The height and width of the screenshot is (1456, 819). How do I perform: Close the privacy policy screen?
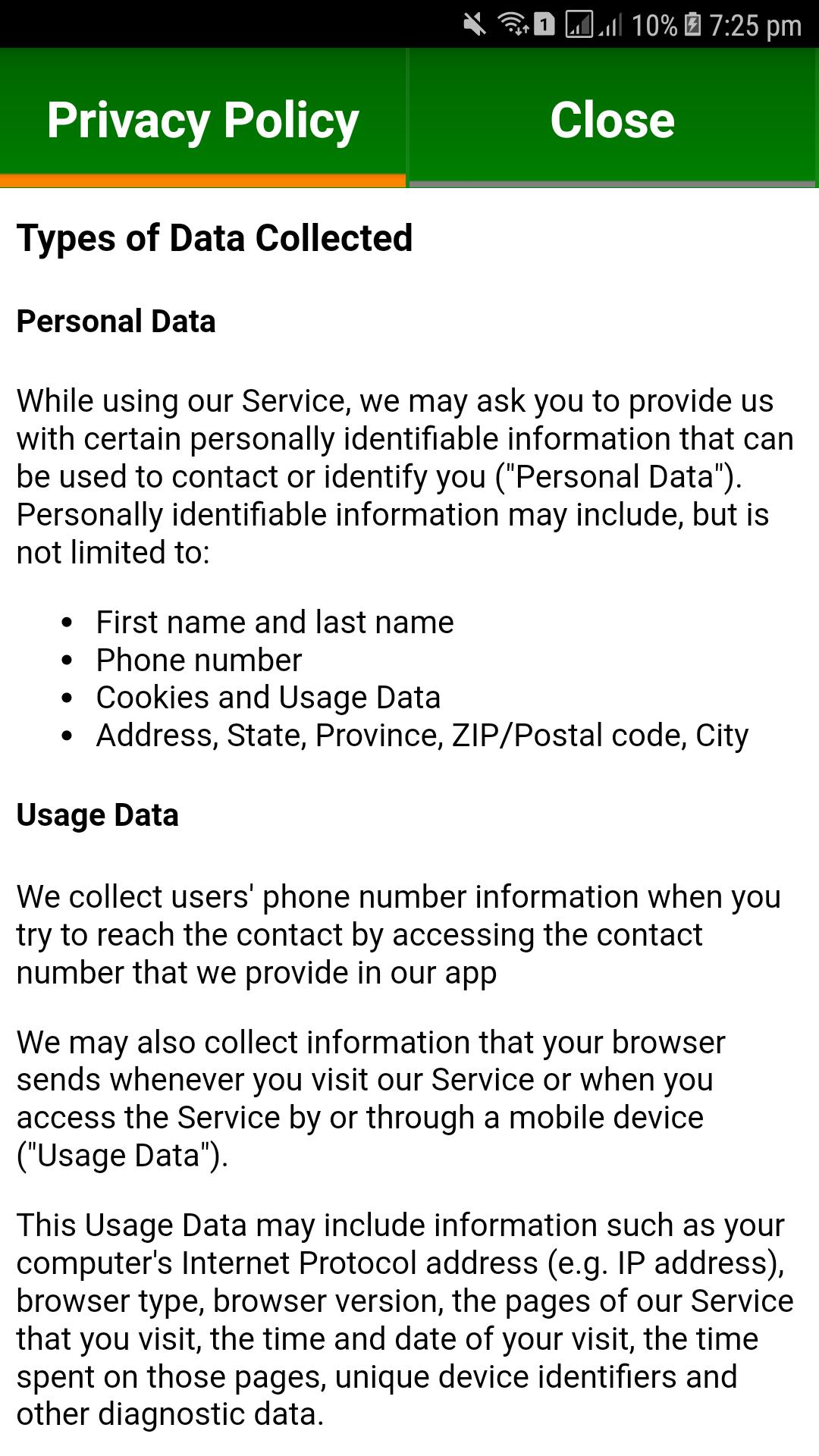pos(612,119)
